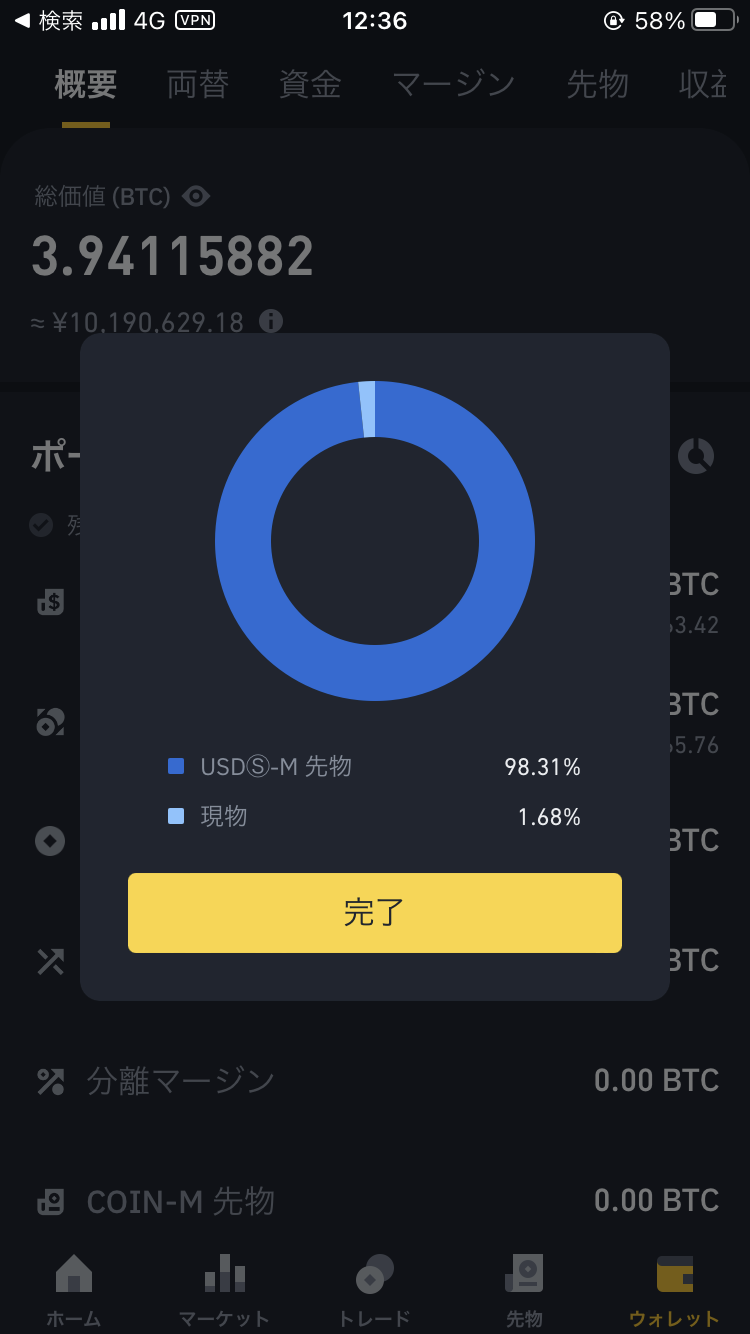
Task: Toggle balance visibility eye icon
Action: [x=196, y=196]
